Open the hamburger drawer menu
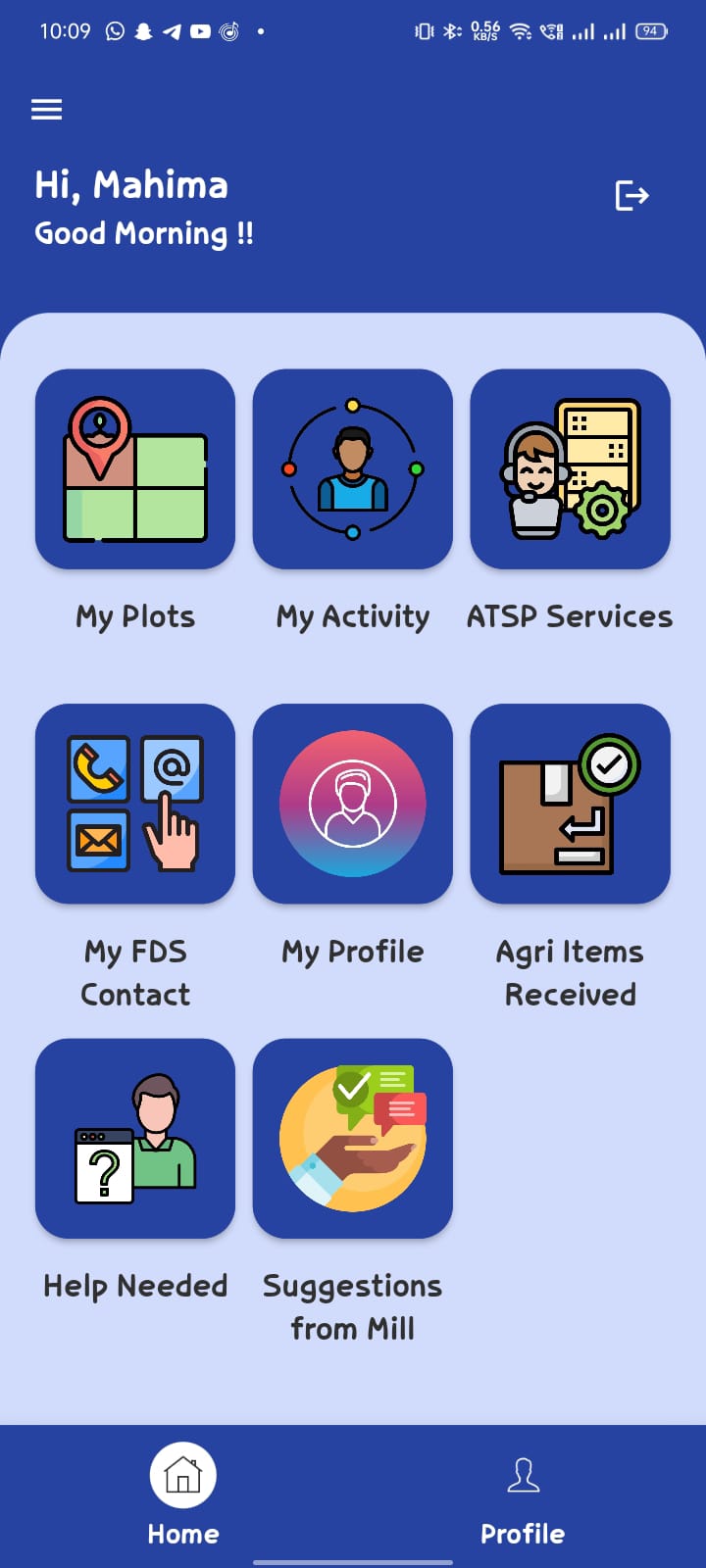 tap(46, 109)
